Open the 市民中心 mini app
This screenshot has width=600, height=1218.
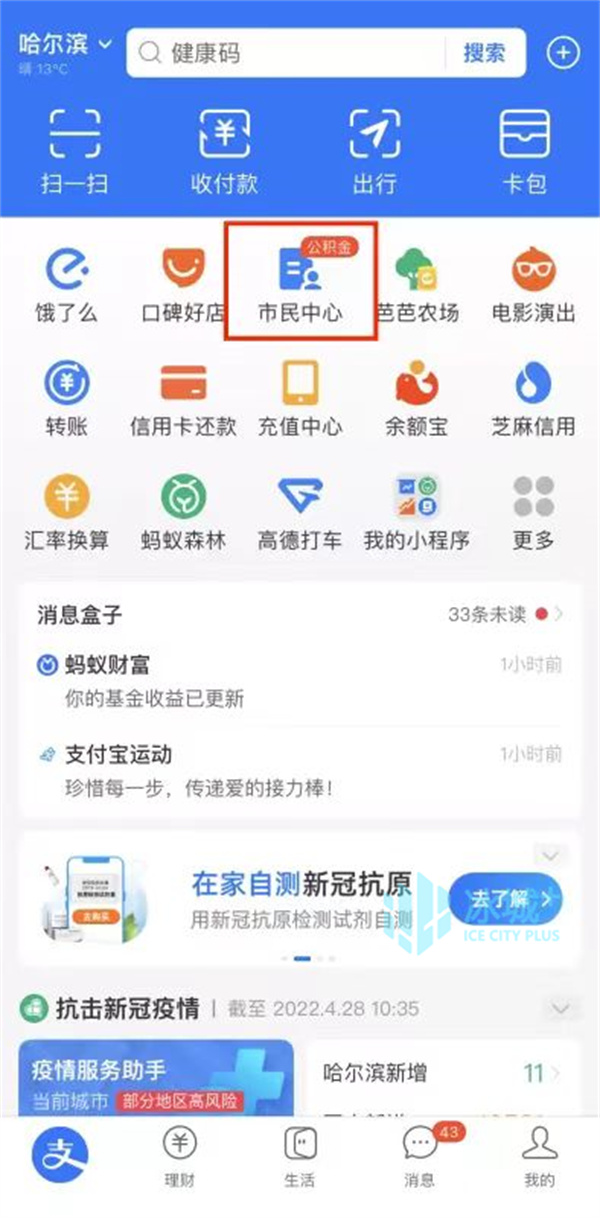coord(300,283)
